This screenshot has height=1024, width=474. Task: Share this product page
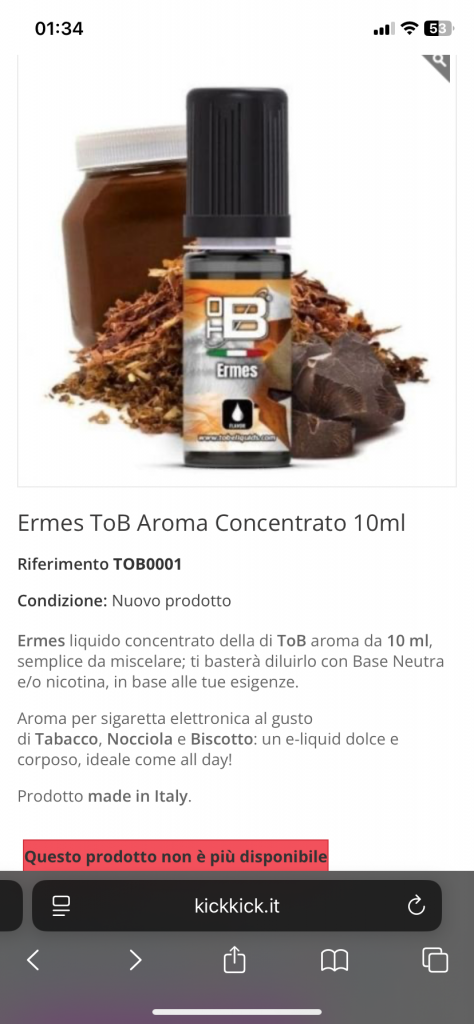coord(234,959)
